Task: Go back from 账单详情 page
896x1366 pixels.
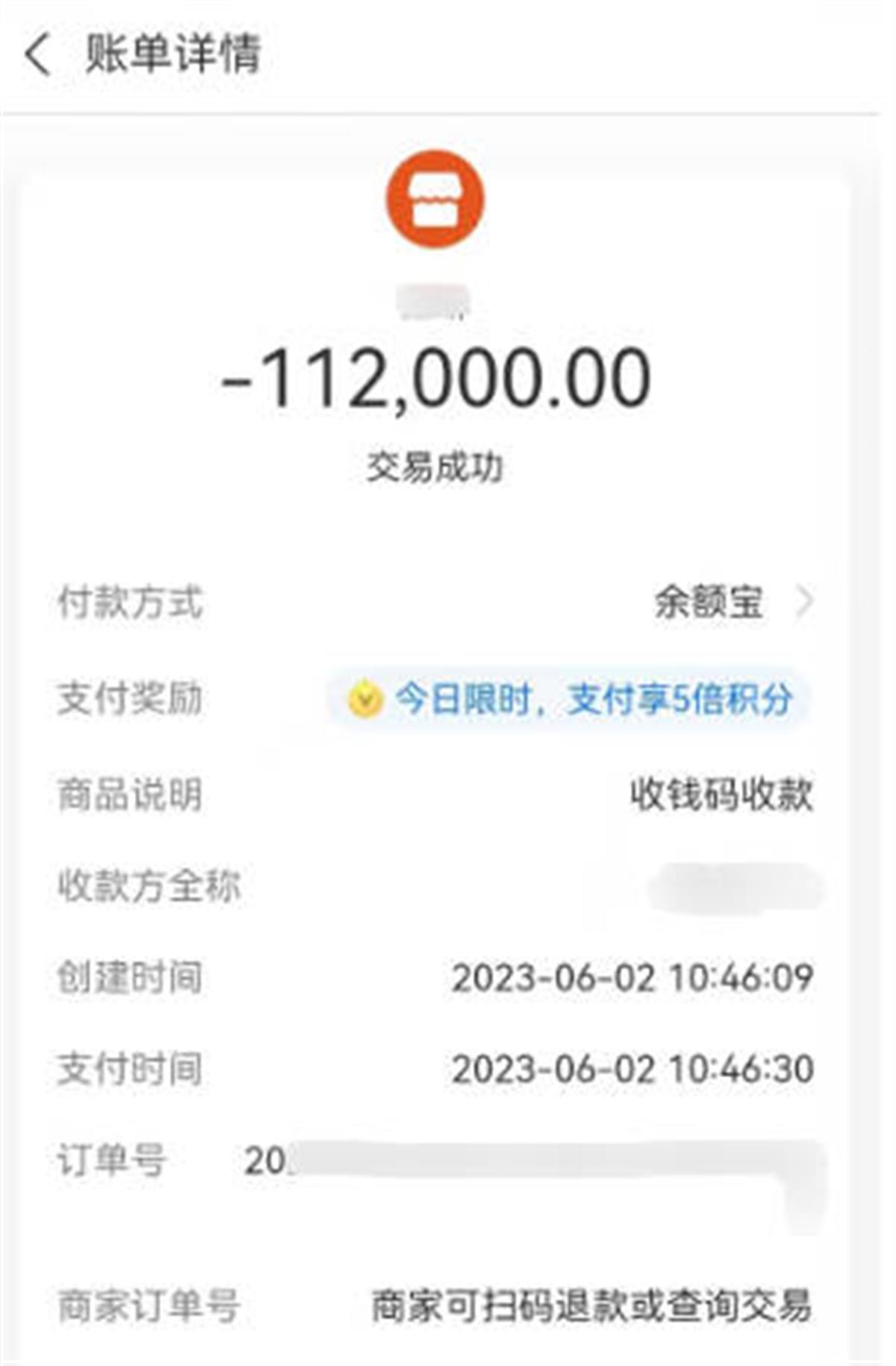Action: tap(37, 55)
